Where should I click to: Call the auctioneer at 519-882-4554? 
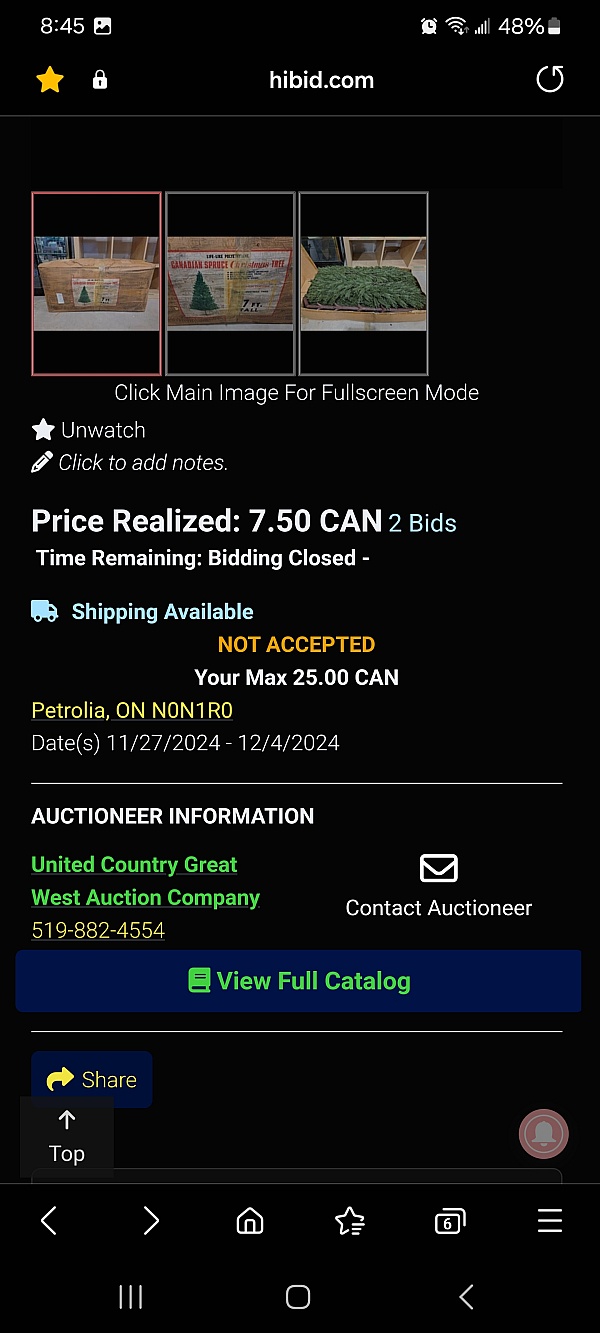click(x=98, y=930)
